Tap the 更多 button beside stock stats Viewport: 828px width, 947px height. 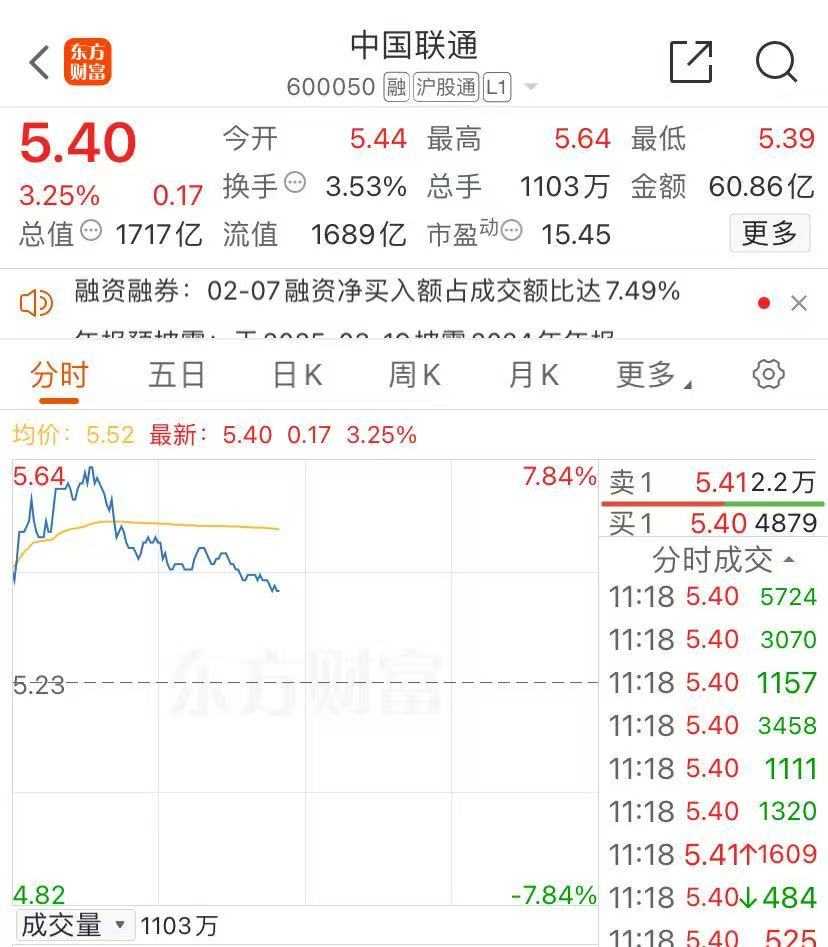[x=769, y=233]
